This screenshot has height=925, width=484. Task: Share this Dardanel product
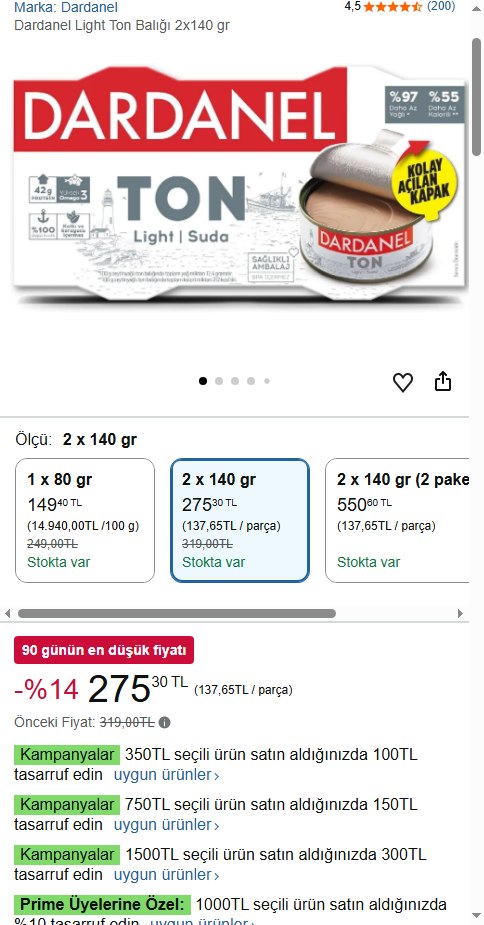pos(443,382)
